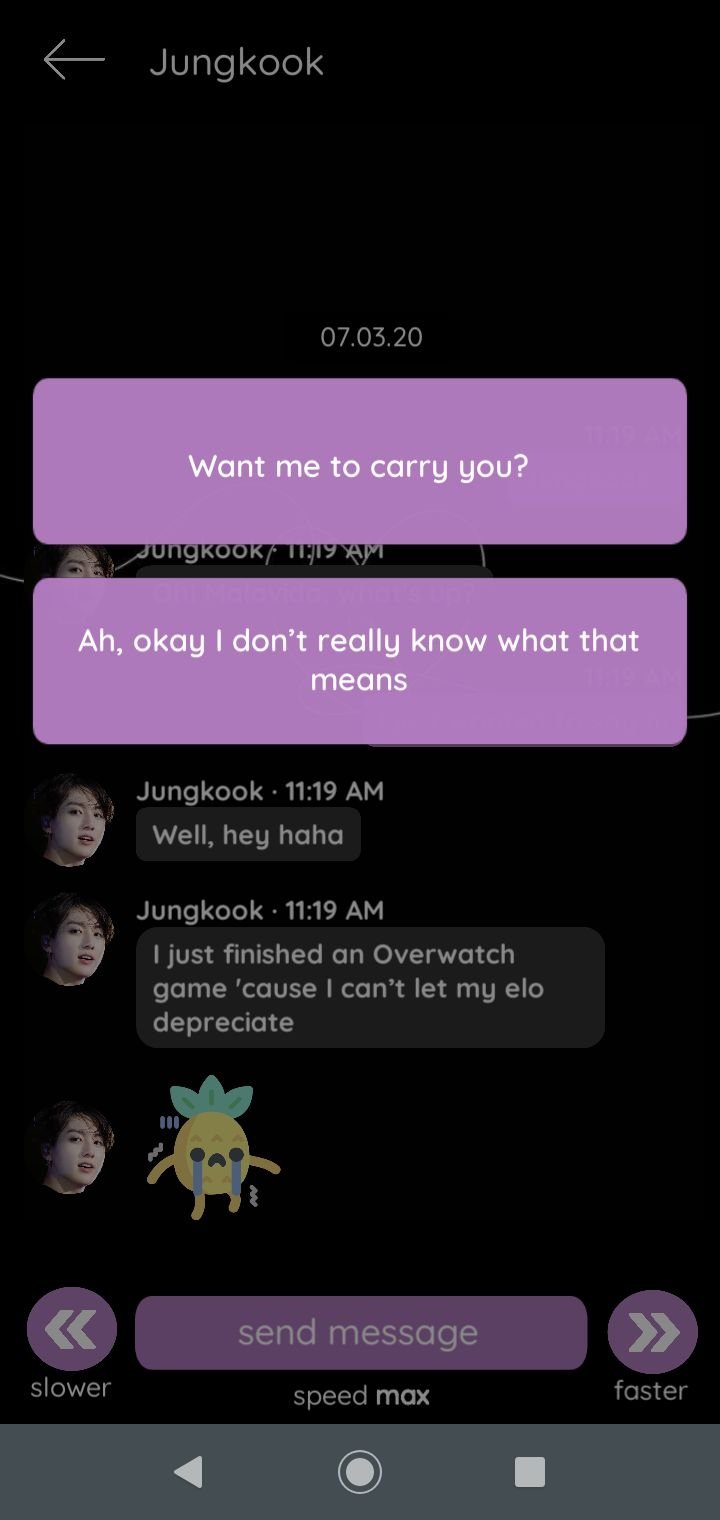Go to the home screen
This screenshot has width=720, height=1520.
360,1472
